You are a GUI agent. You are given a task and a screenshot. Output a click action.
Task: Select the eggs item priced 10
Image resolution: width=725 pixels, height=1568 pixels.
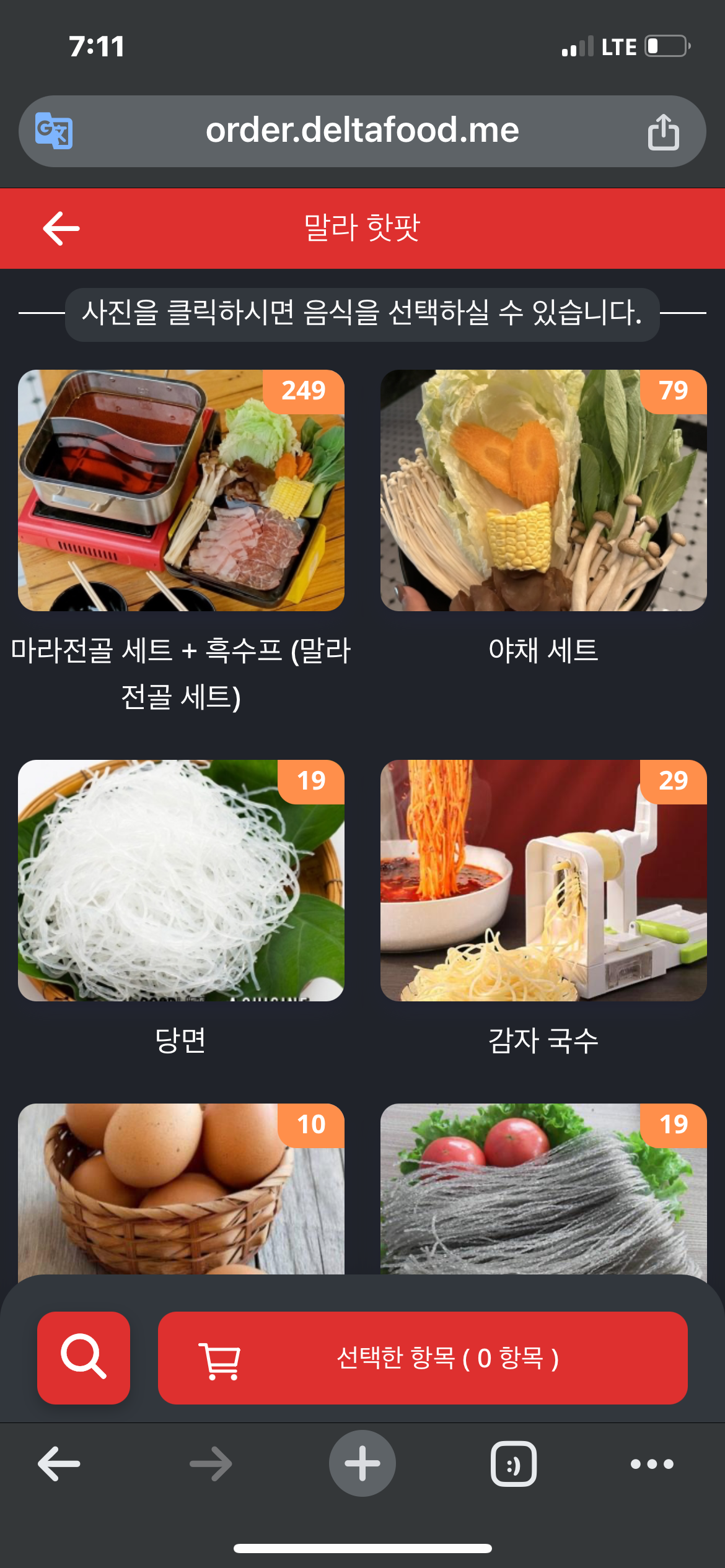(x=181, y=1189)
